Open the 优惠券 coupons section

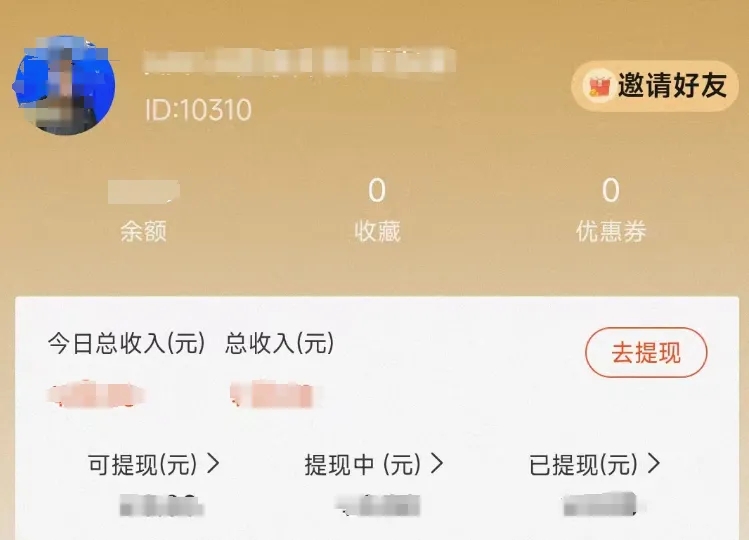(611, 209)
